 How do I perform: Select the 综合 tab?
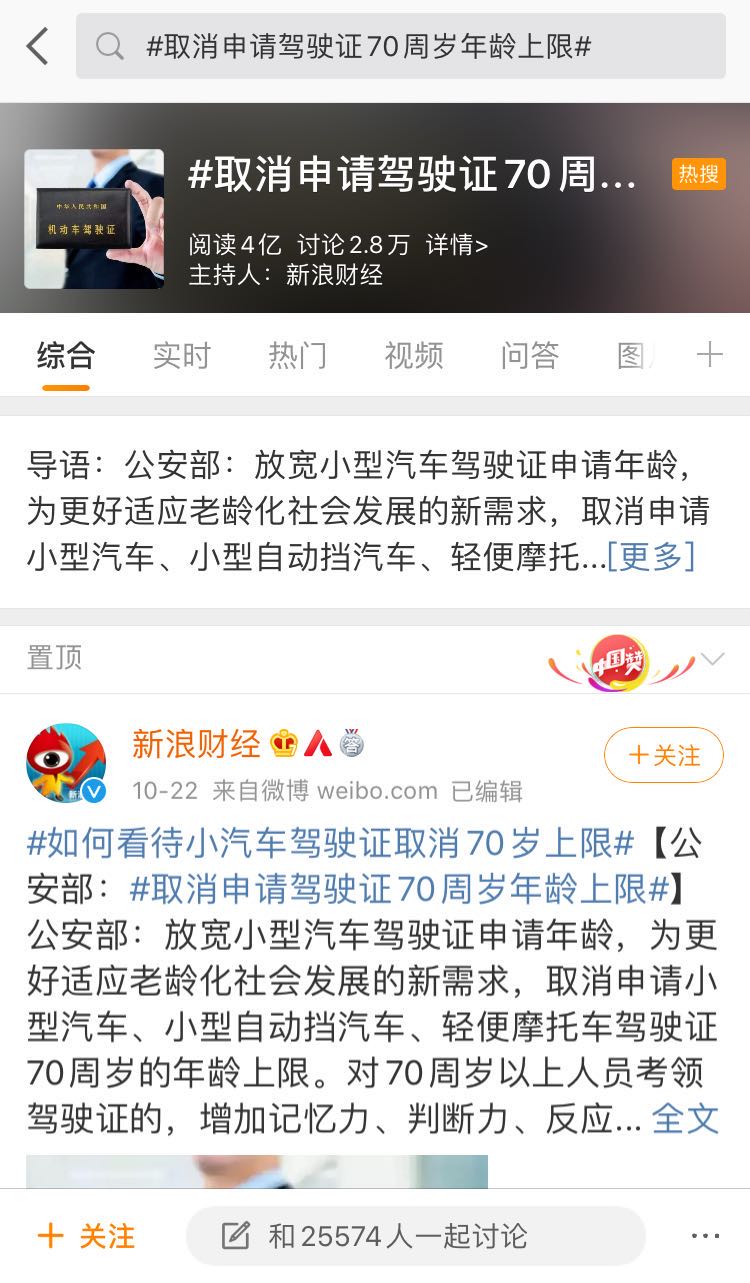[66, 355]
